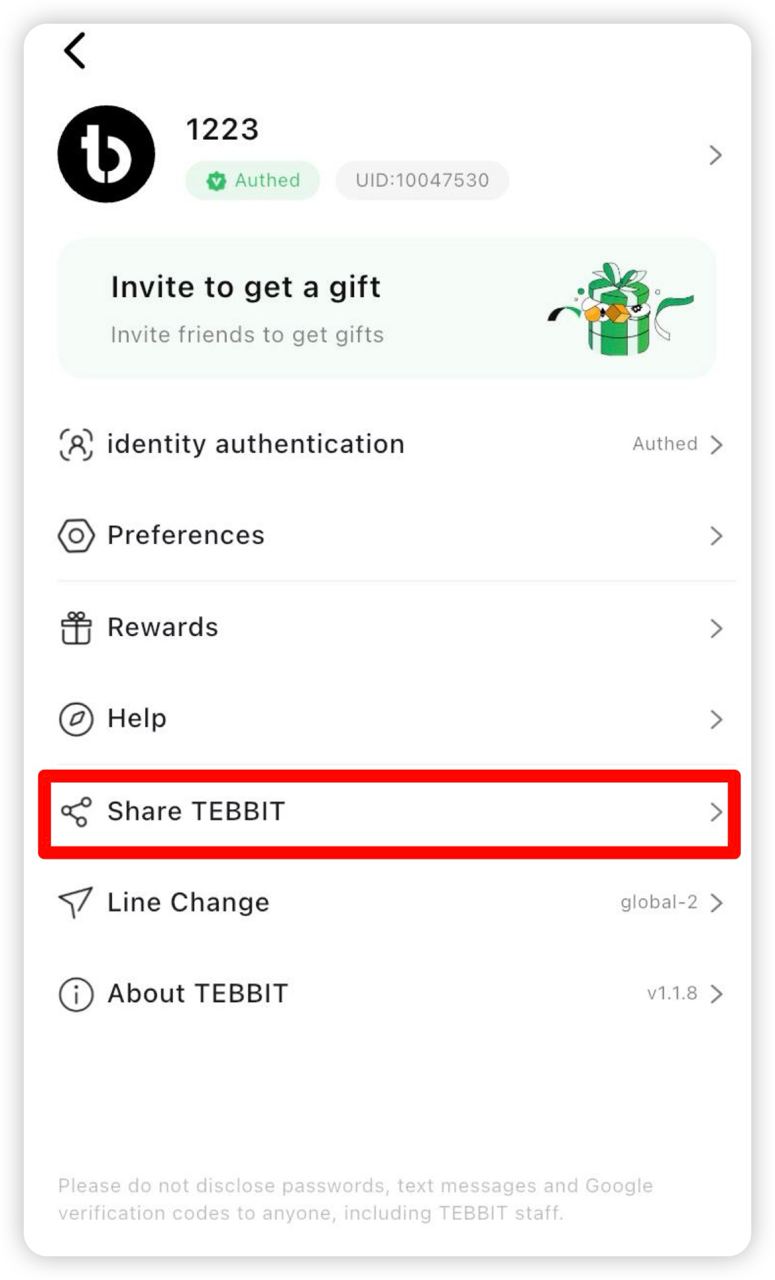Open identity authentication settings
775x1280 pixels.
pos(390,445)
